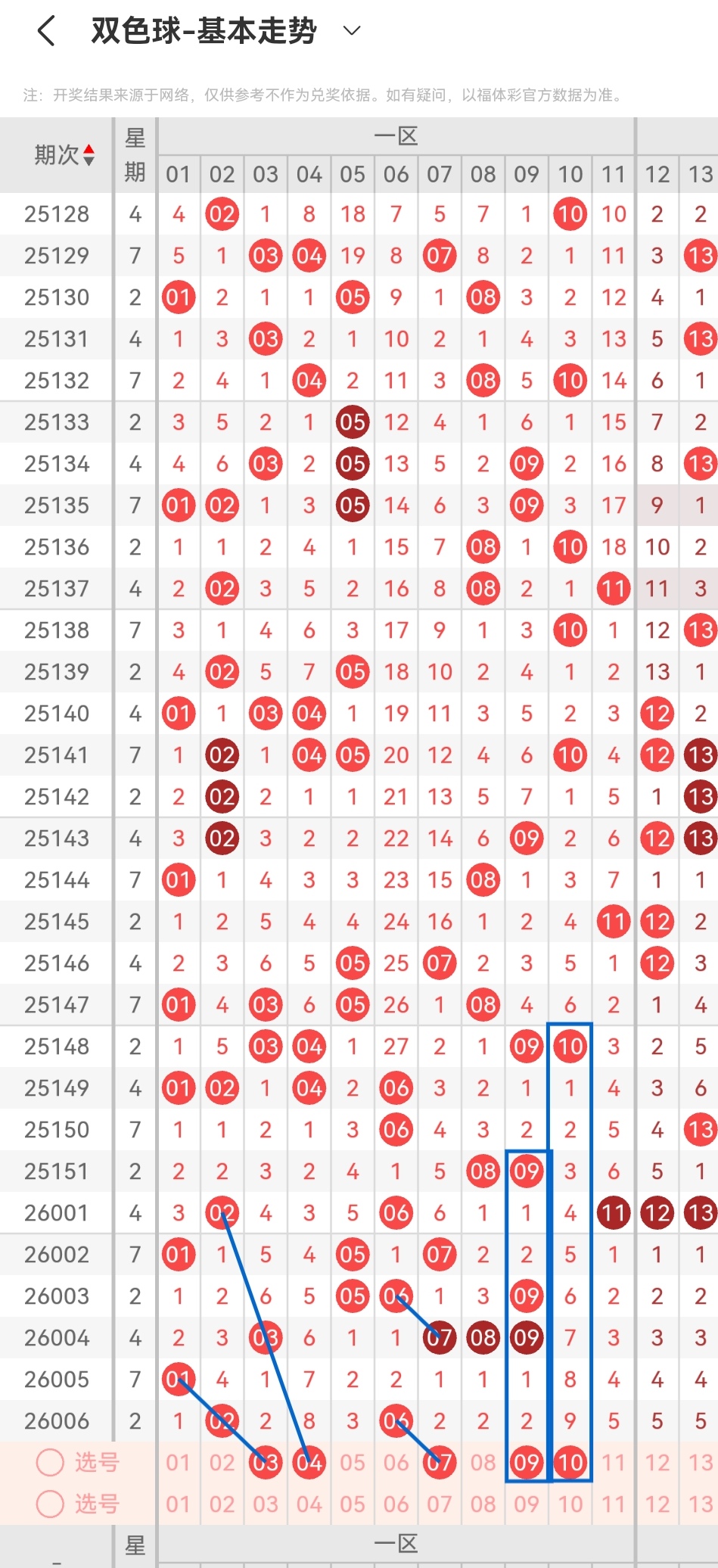Deselect highlighted 10 in the upper 选号 row

point(570,1462)
